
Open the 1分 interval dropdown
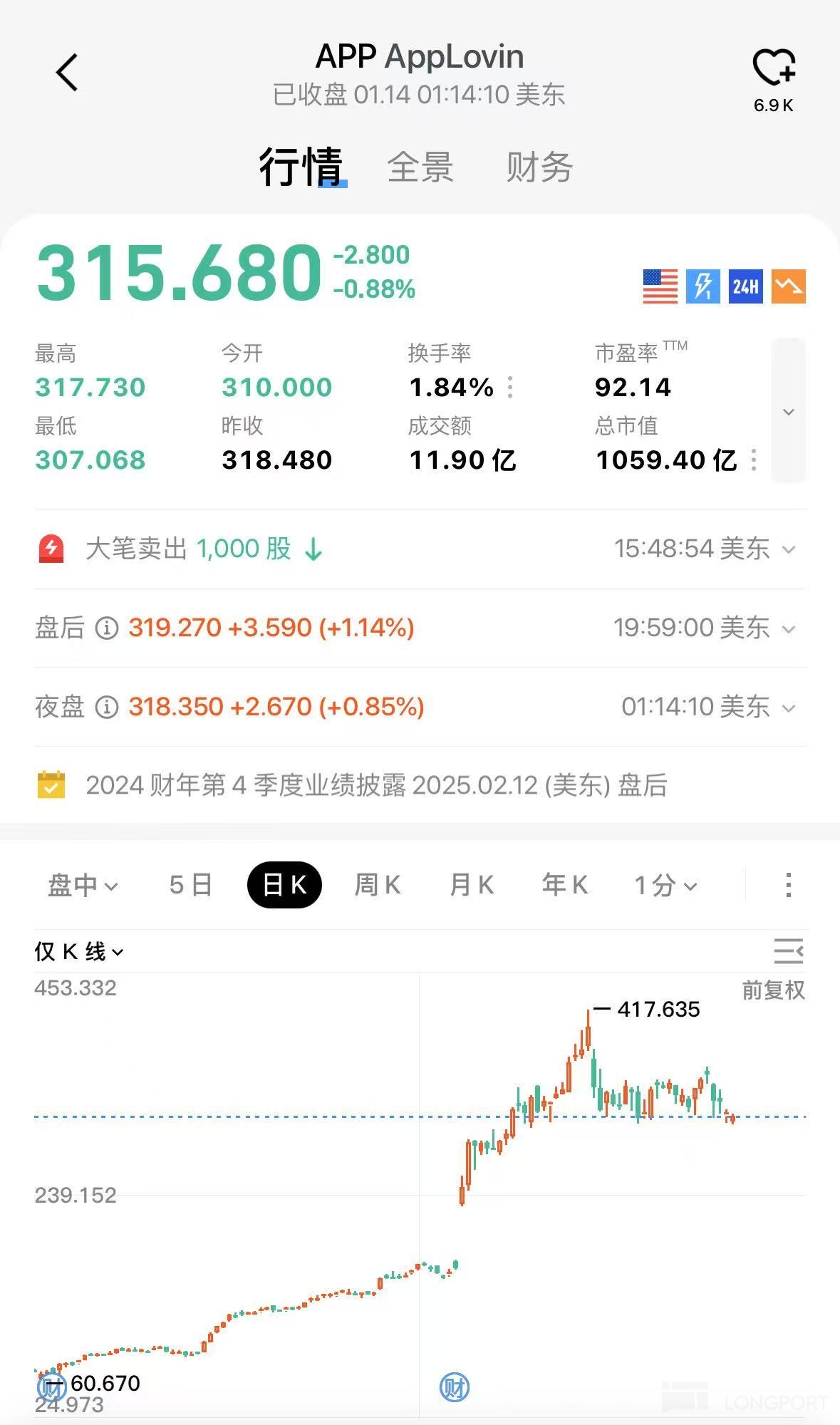point(665,885)
